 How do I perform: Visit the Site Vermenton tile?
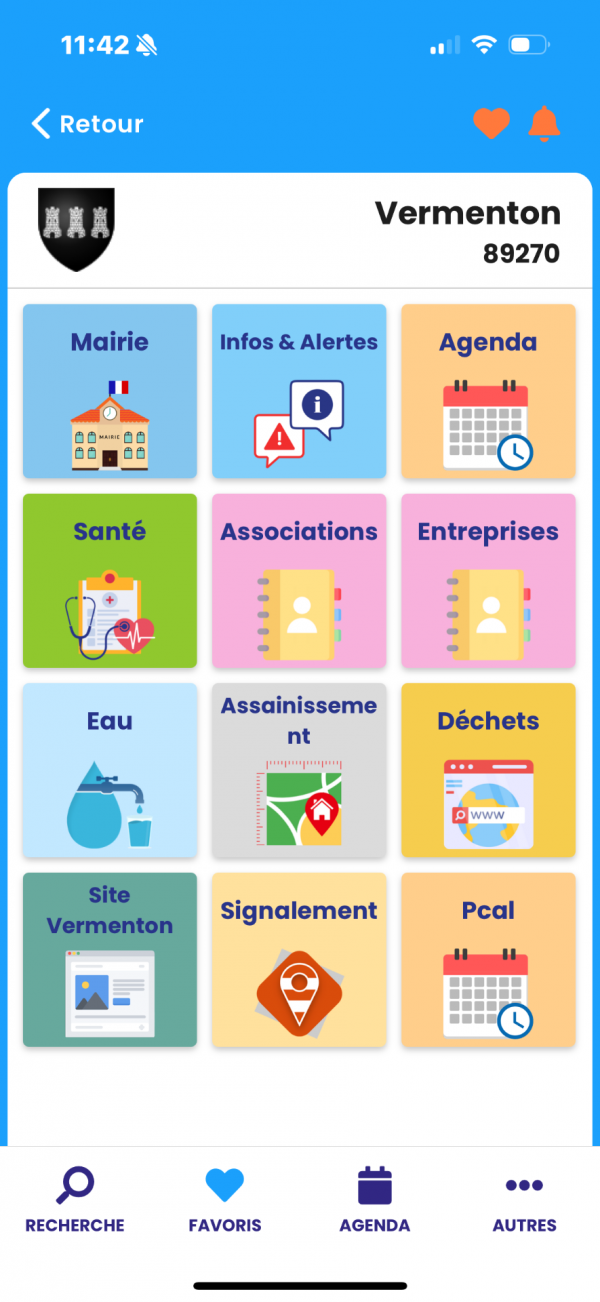click(110, 960)
